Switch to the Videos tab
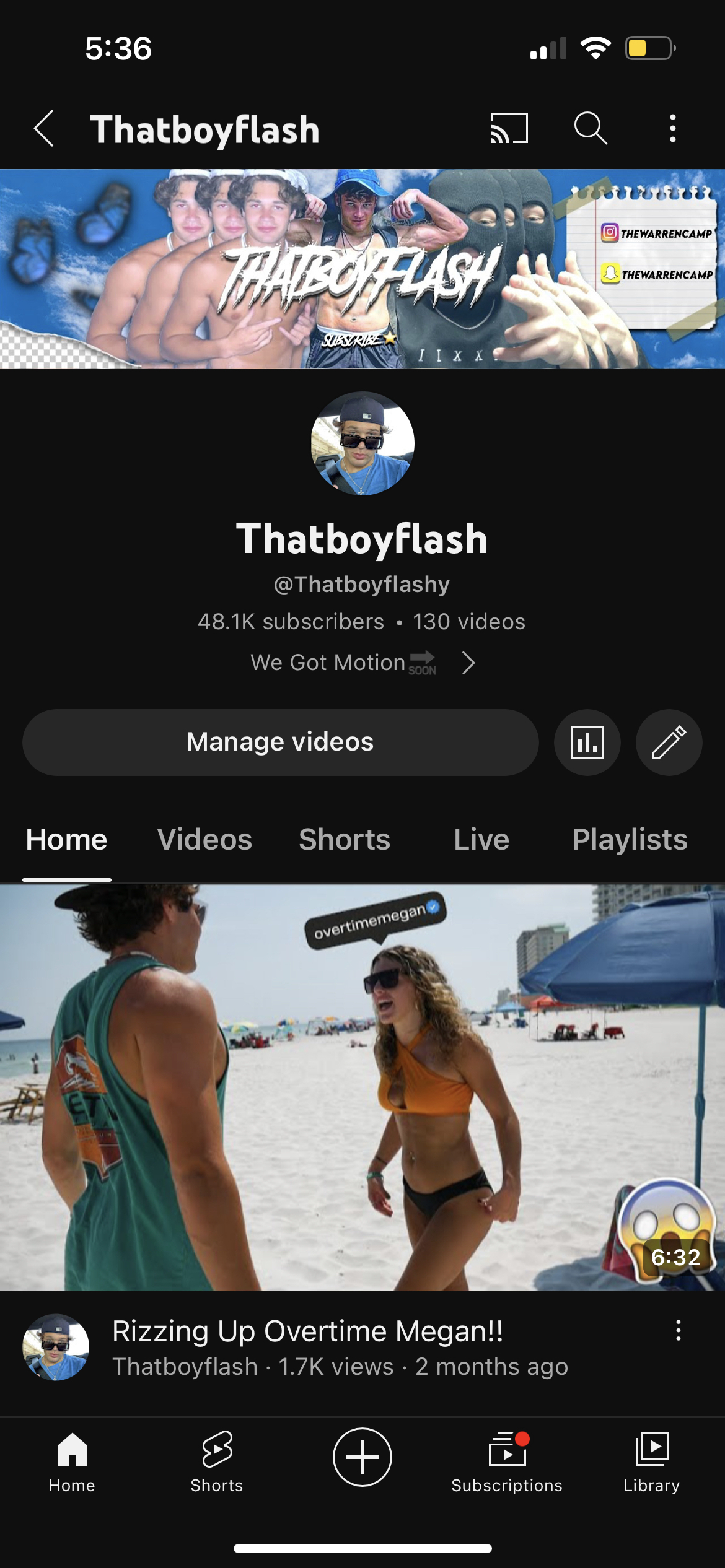 pyautogui.click(x=204, y=840)
